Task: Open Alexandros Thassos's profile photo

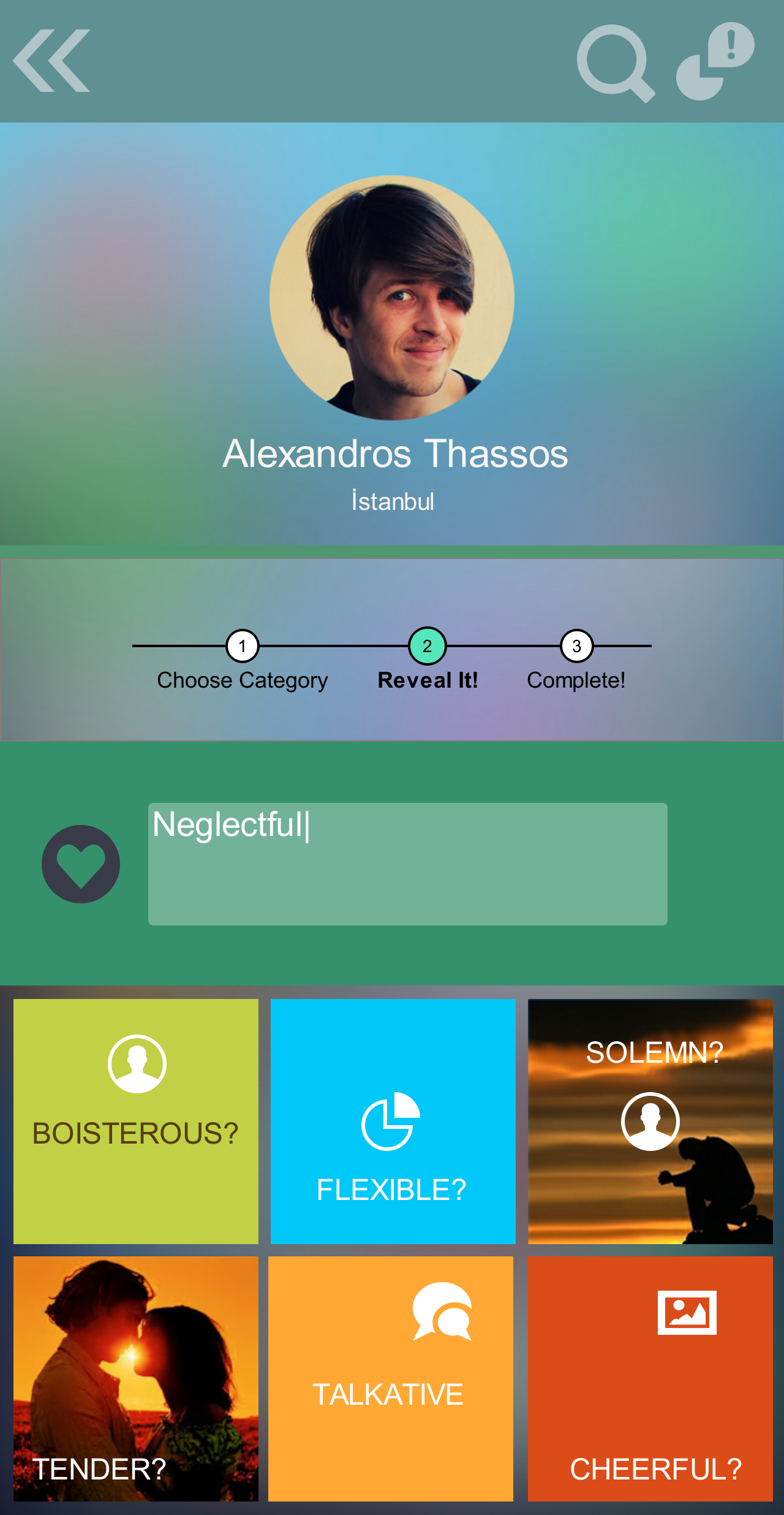Action: (392, 298)
